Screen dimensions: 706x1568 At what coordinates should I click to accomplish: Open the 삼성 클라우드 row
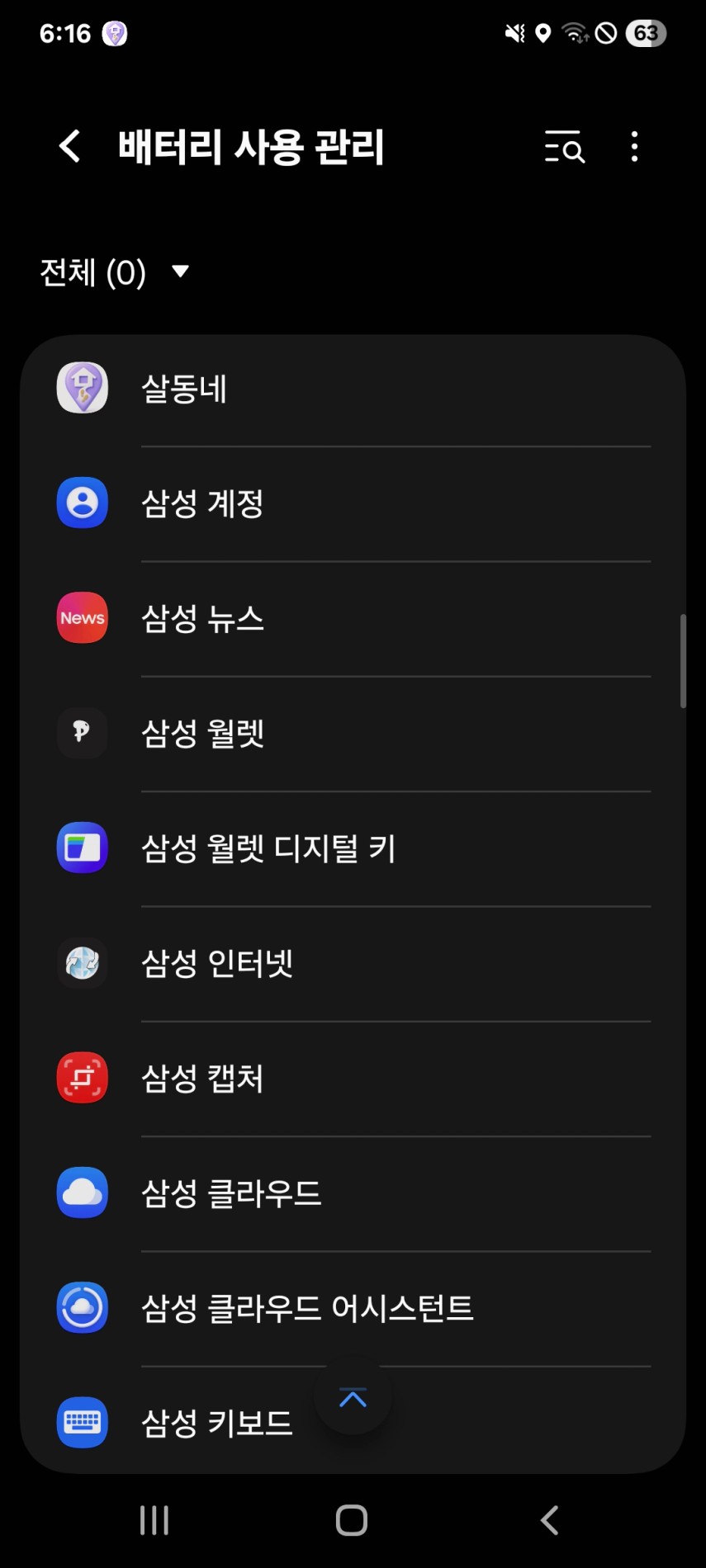pos(353,1193)
